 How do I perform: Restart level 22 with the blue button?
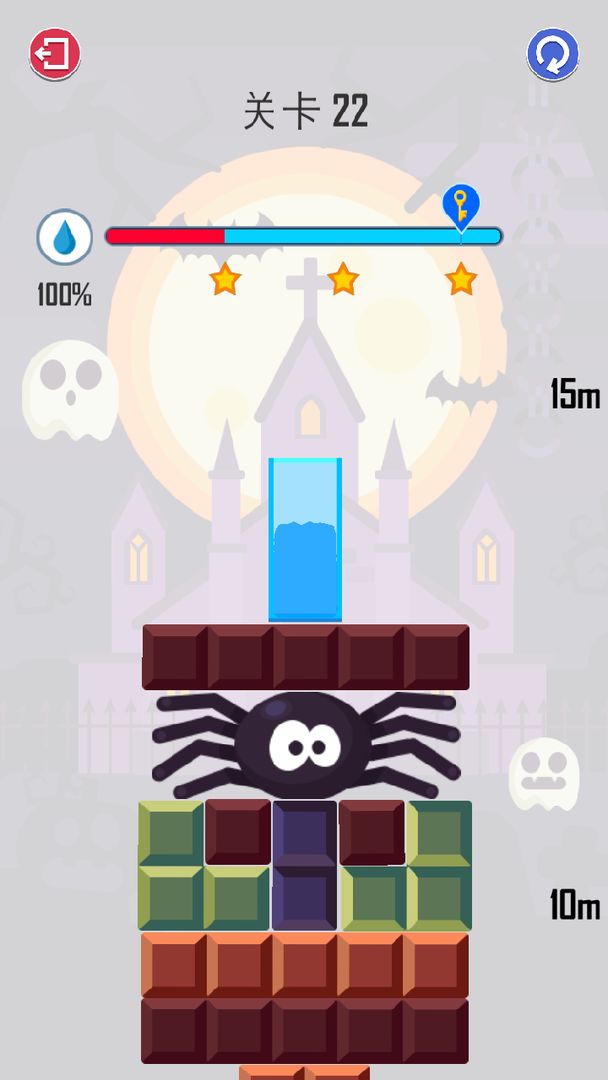tap(552, 54)
